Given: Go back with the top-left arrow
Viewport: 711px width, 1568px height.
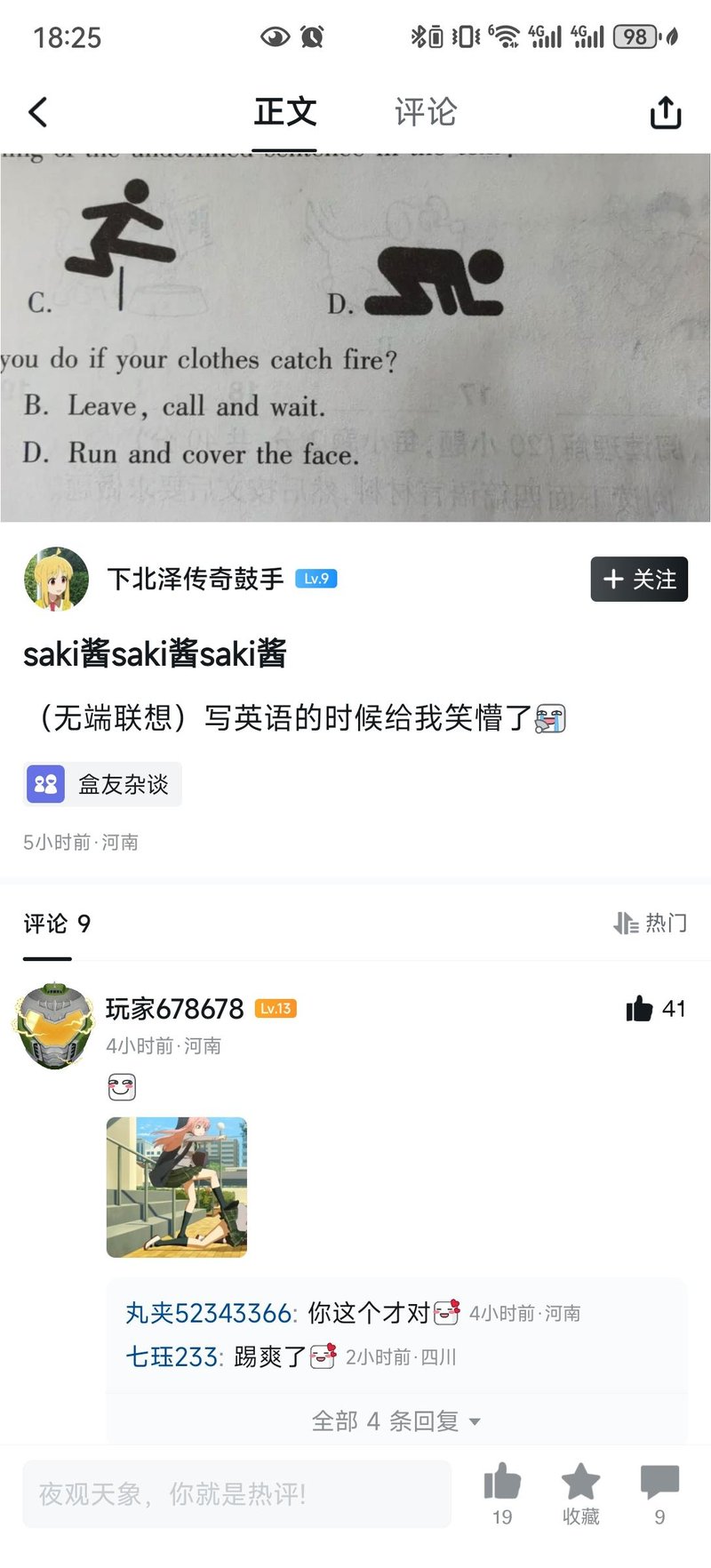Looking at the screenshot, I should click(x=37, y=113).
